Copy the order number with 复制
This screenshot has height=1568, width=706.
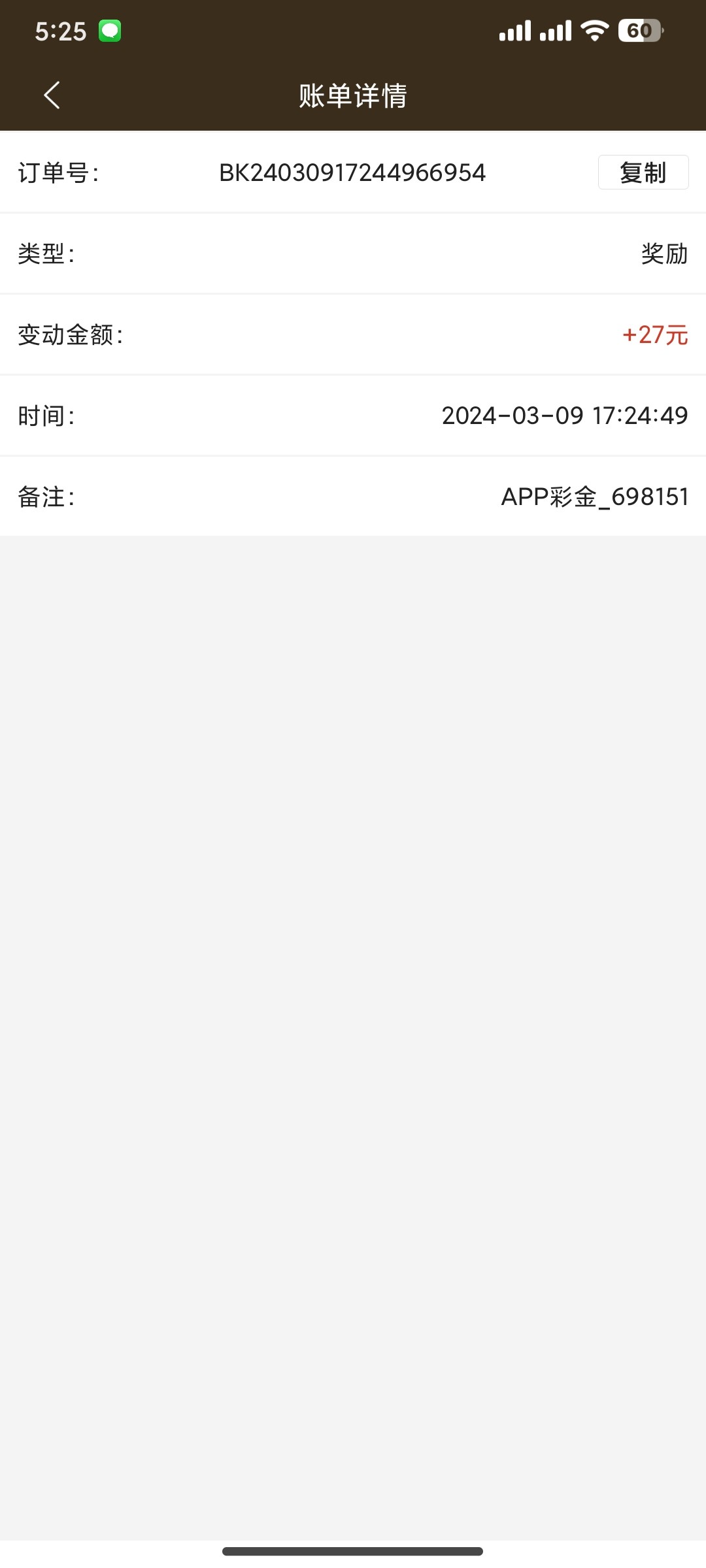(643, 172)
